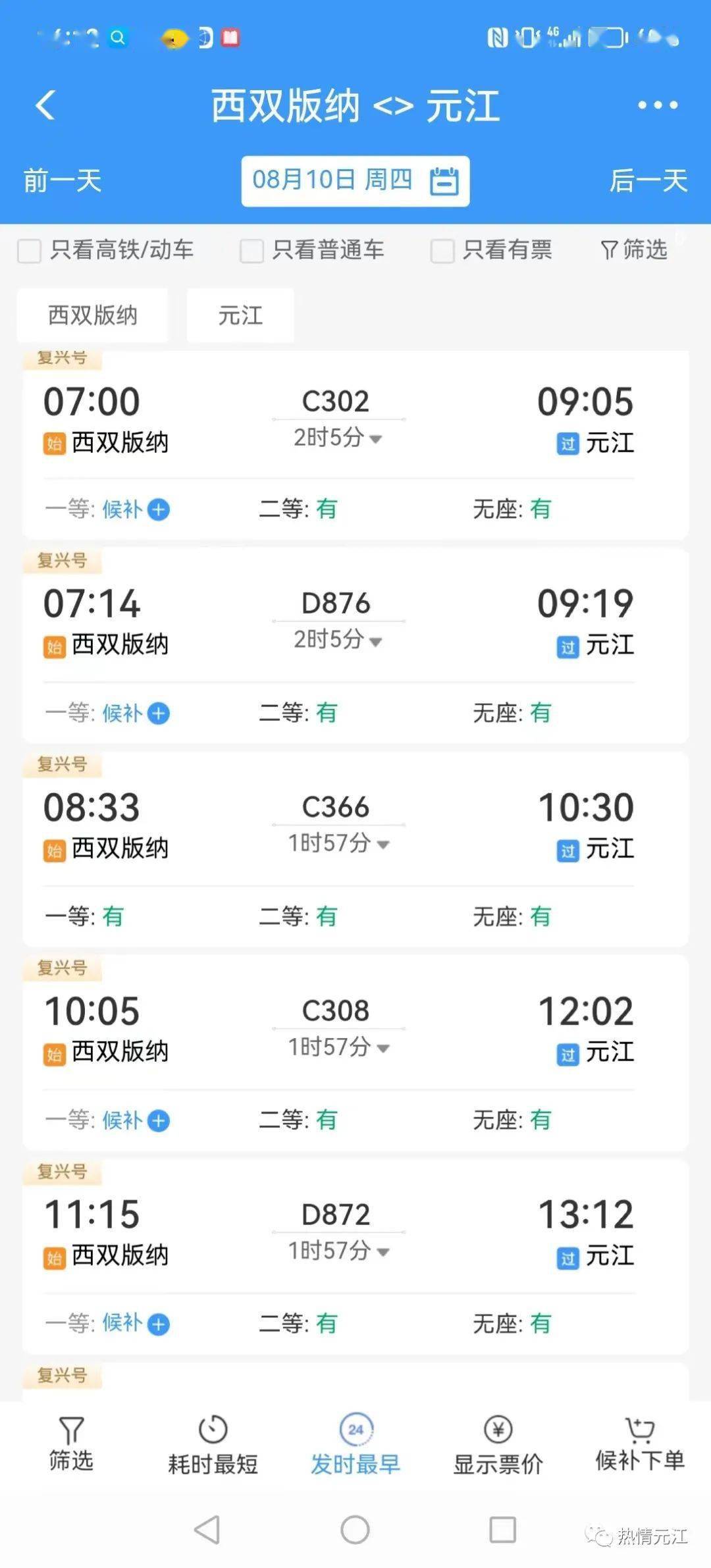
Task: Select the 元江 station chip
Action: coord(240,315)
